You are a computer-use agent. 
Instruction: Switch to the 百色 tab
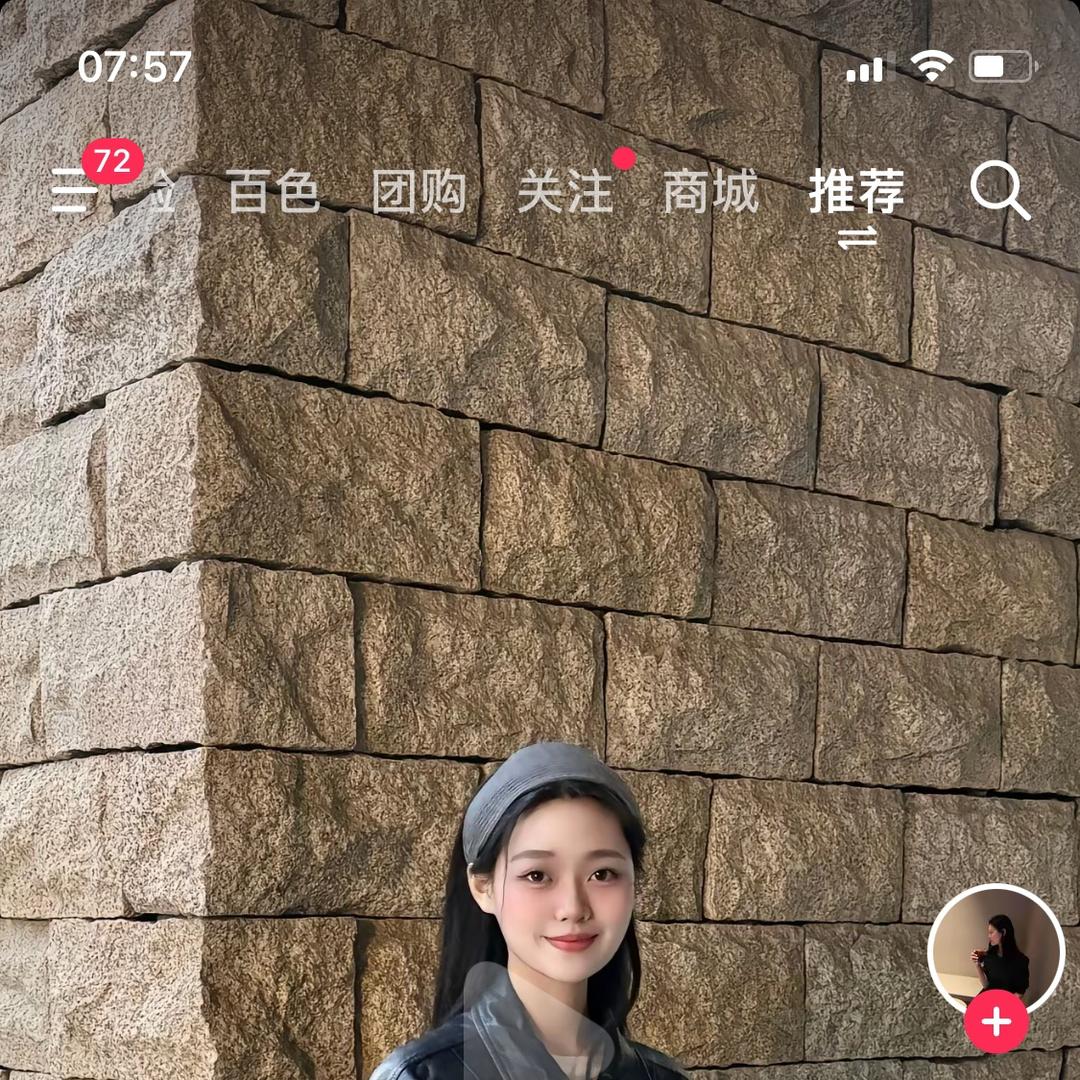273,192
